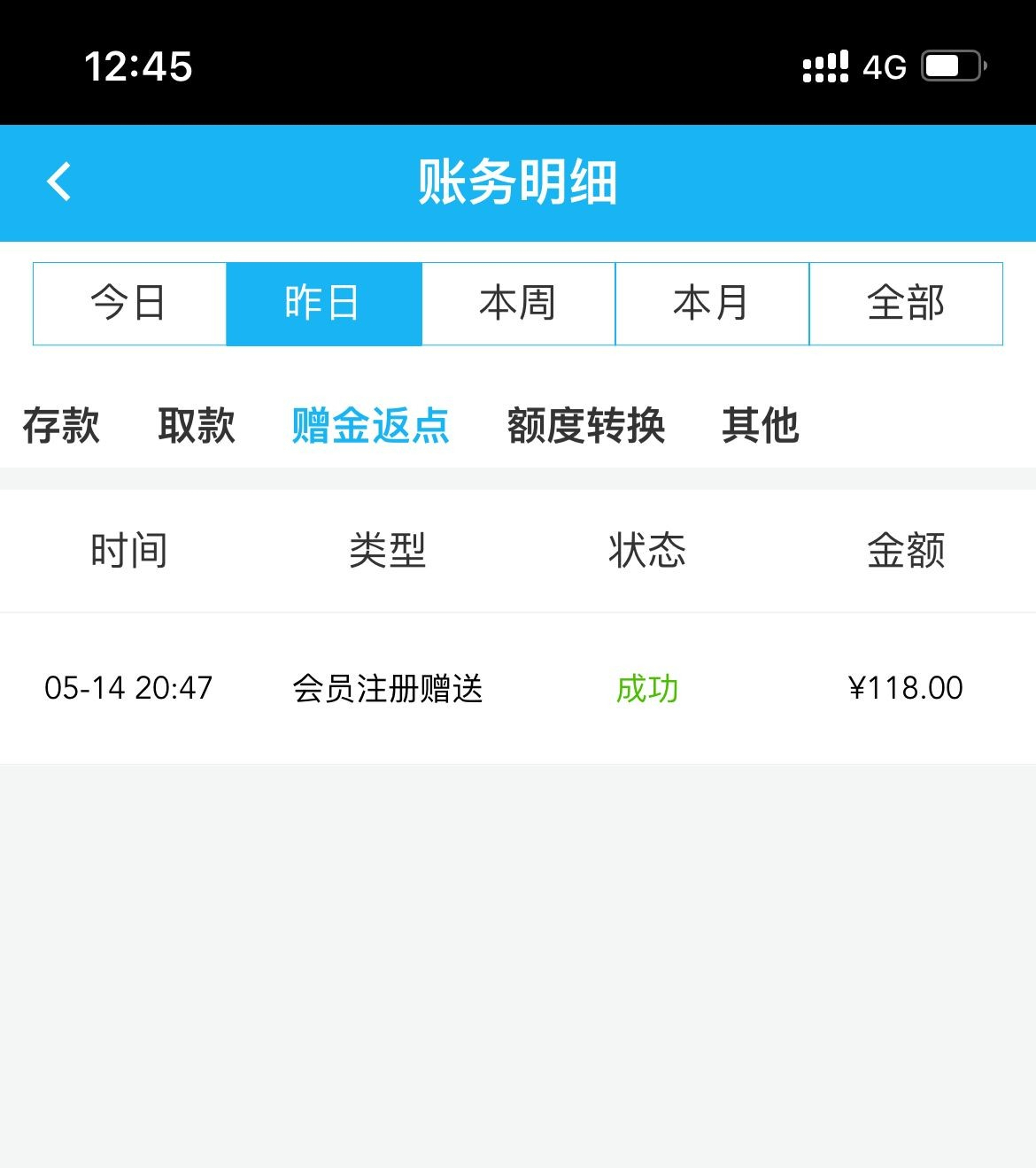Show records for 本月
Image resolution: width=1036 pixels, height=1168 pixels.
pyautogui.click(x=712, y=304)
